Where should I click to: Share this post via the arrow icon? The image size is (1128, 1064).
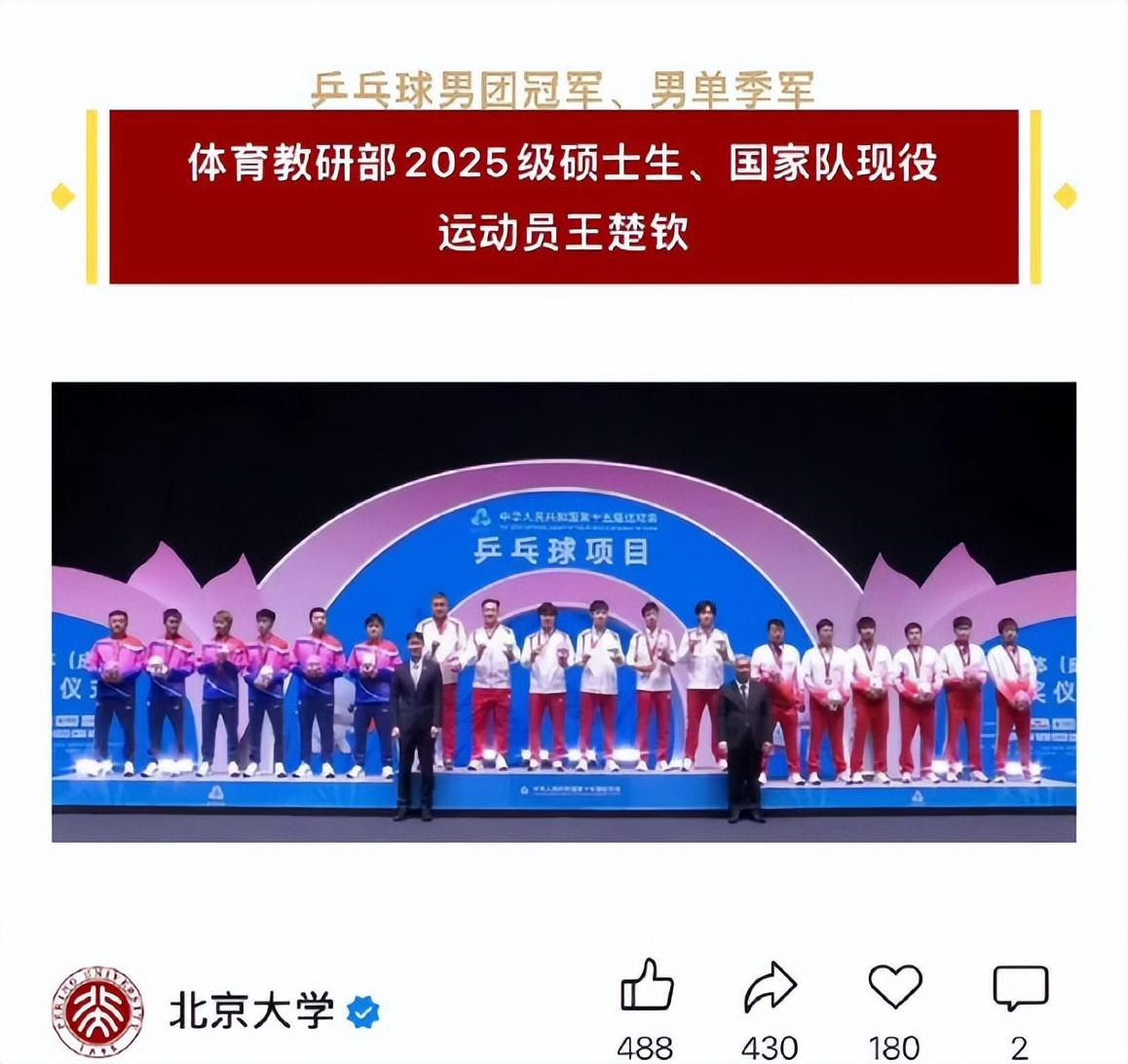tap(770, 986)
